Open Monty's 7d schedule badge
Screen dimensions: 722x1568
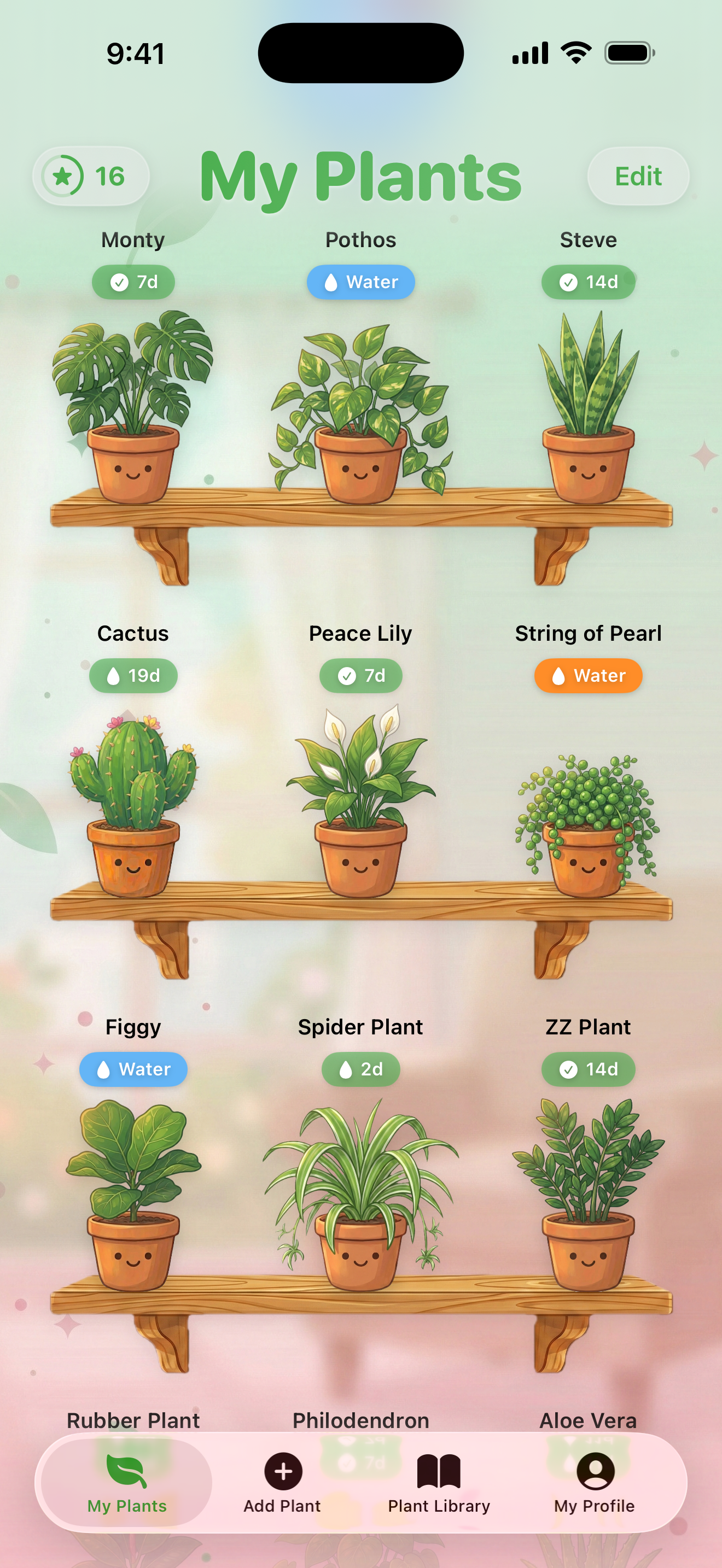(133, 282)
